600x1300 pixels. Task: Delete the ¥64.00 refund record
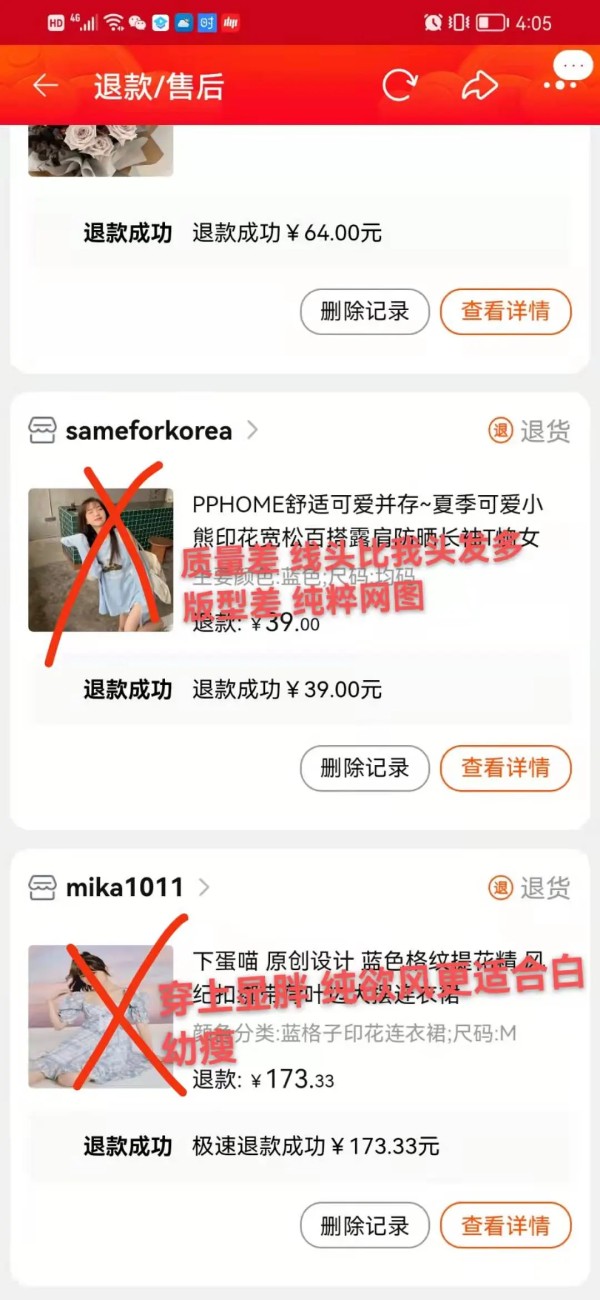click(x=365, y=311)
